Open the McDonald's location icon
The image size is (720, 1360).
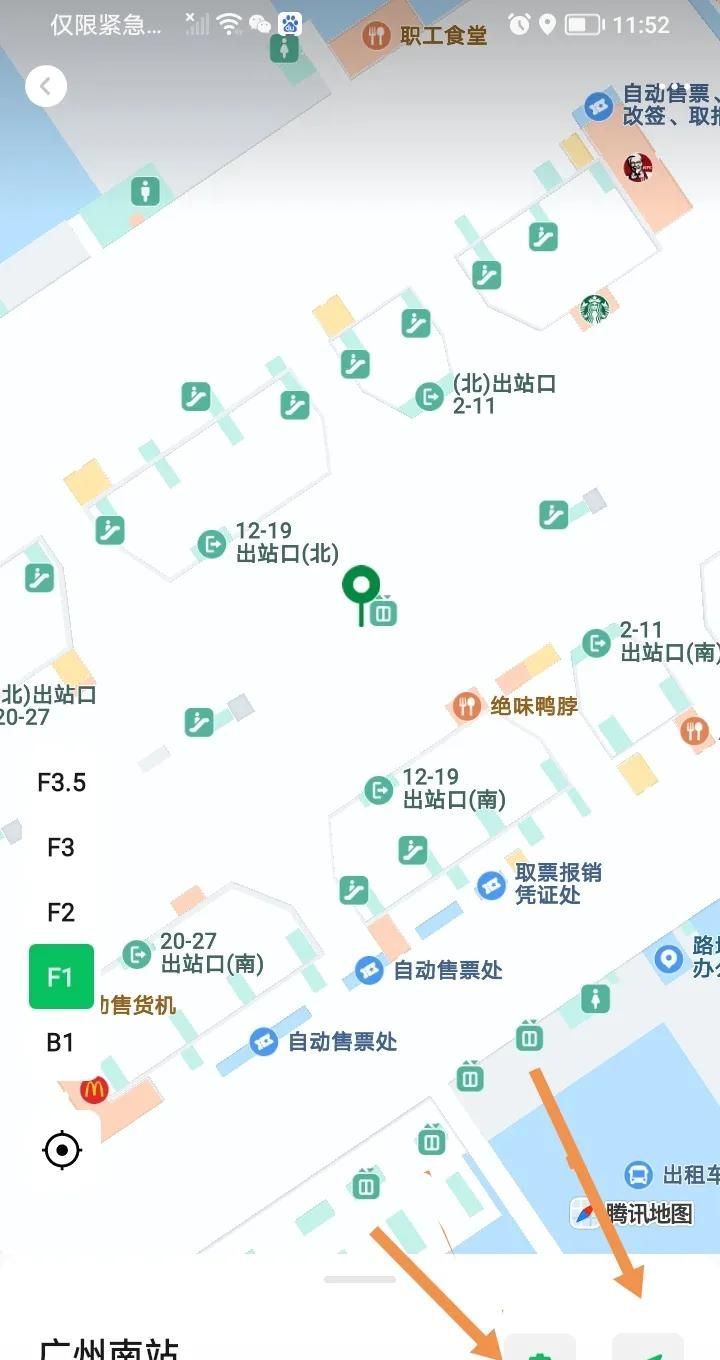[x=91, y=1089]
